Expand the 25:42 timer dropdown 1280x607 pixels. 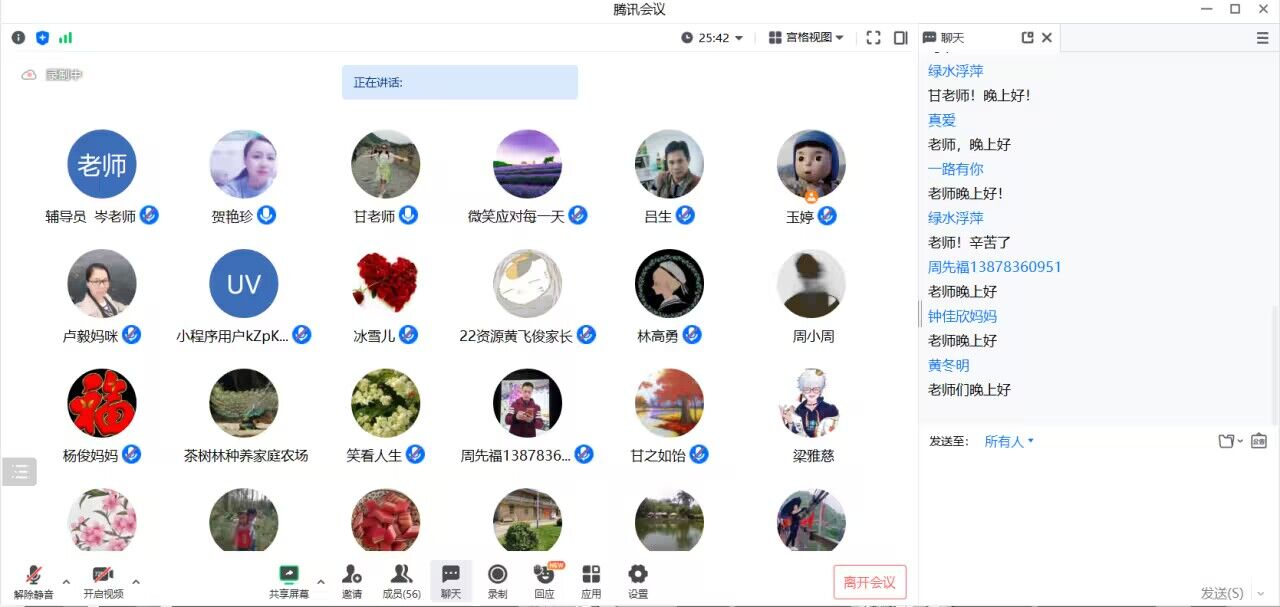(x=713, y=37)
